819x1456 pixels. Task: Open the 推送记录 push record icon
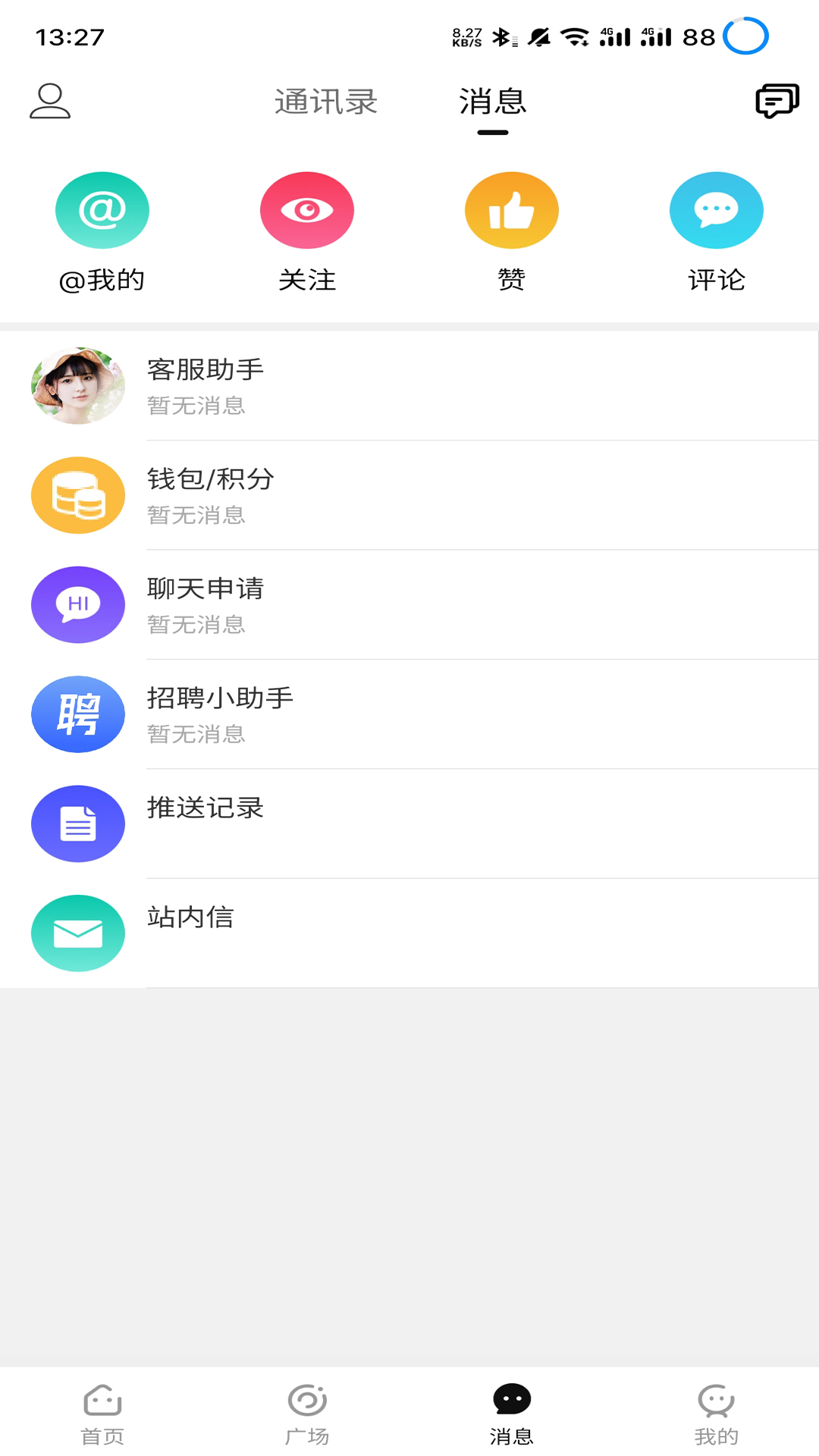click(77, 824)
